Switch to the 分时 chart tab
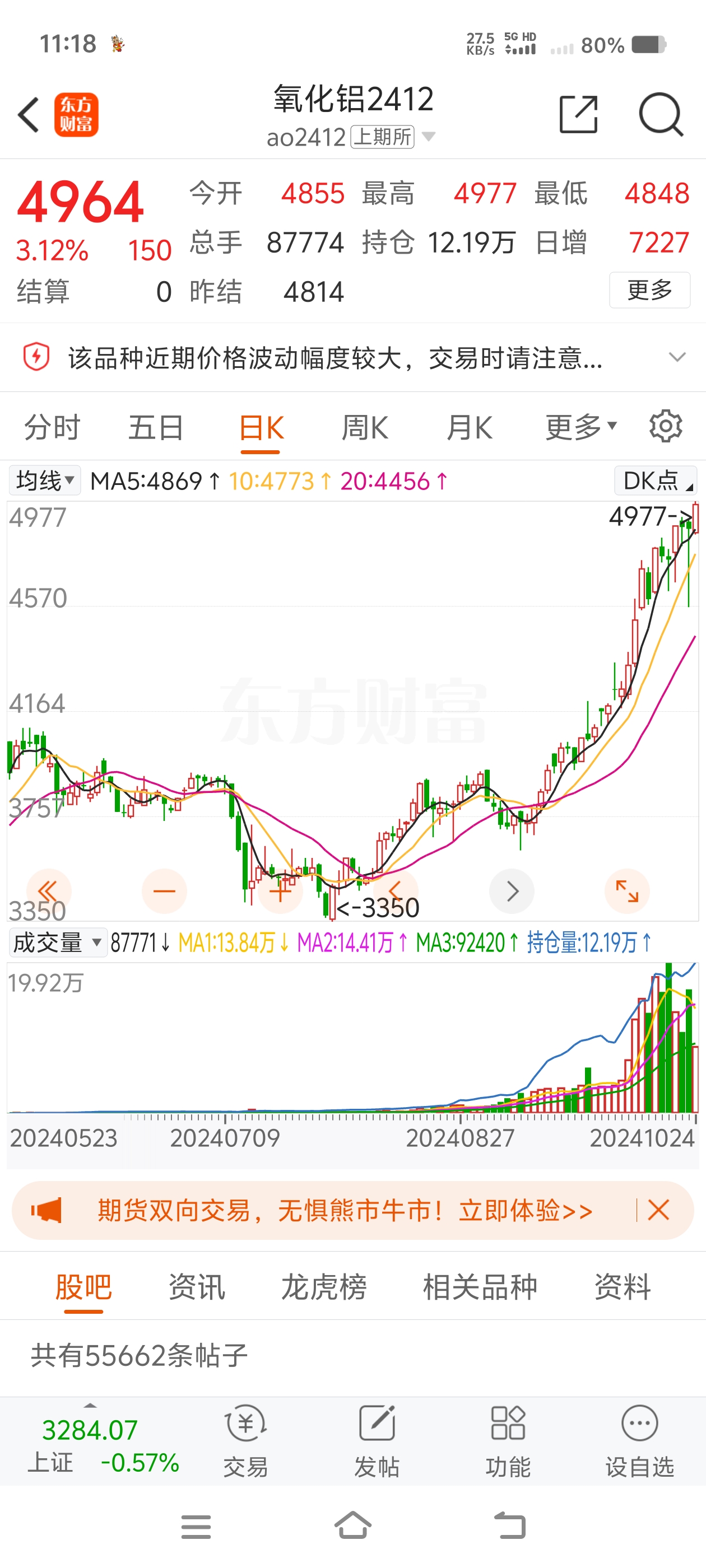This screenshot has width=706, height=1568. 52,427
